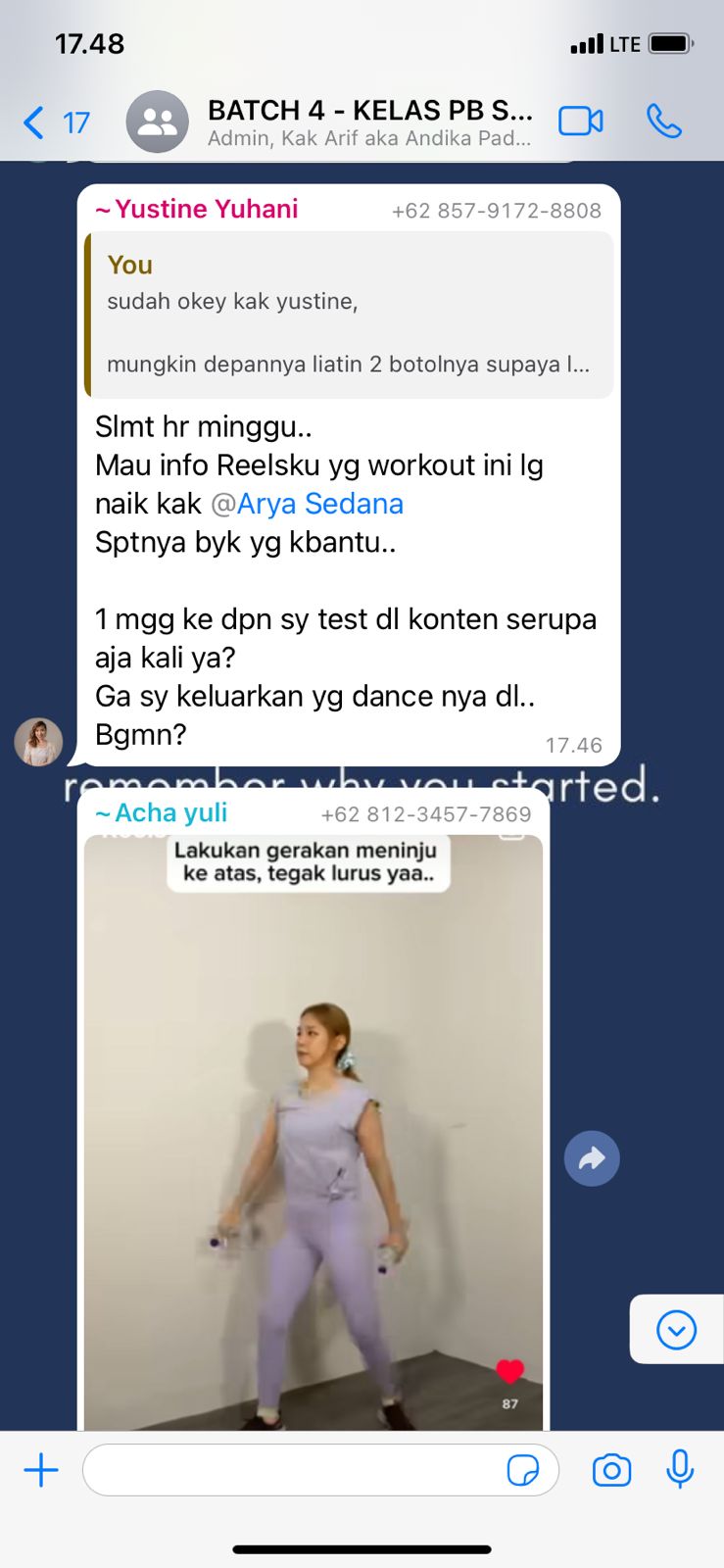This screenshot has height=1568, width=724.
Task: Open sender name Yustine Yuhani
Action: 198,210
